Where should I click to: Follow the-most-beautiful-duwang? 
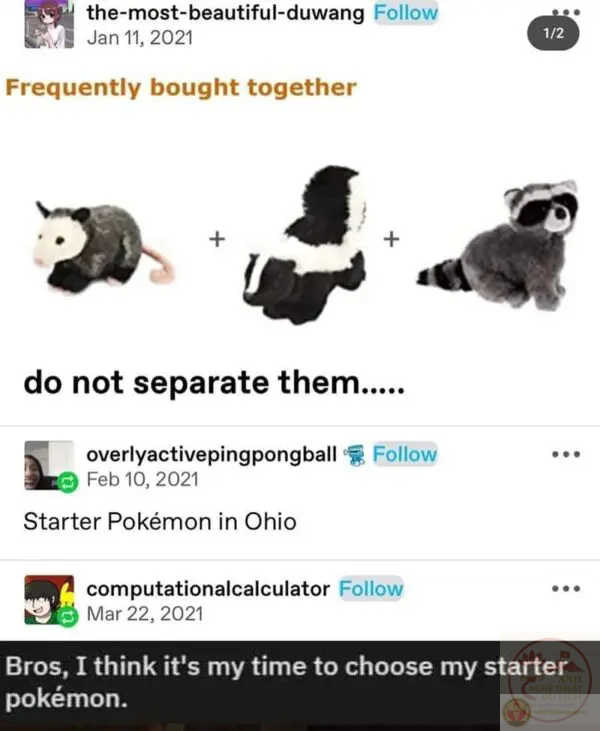point(405,13)
